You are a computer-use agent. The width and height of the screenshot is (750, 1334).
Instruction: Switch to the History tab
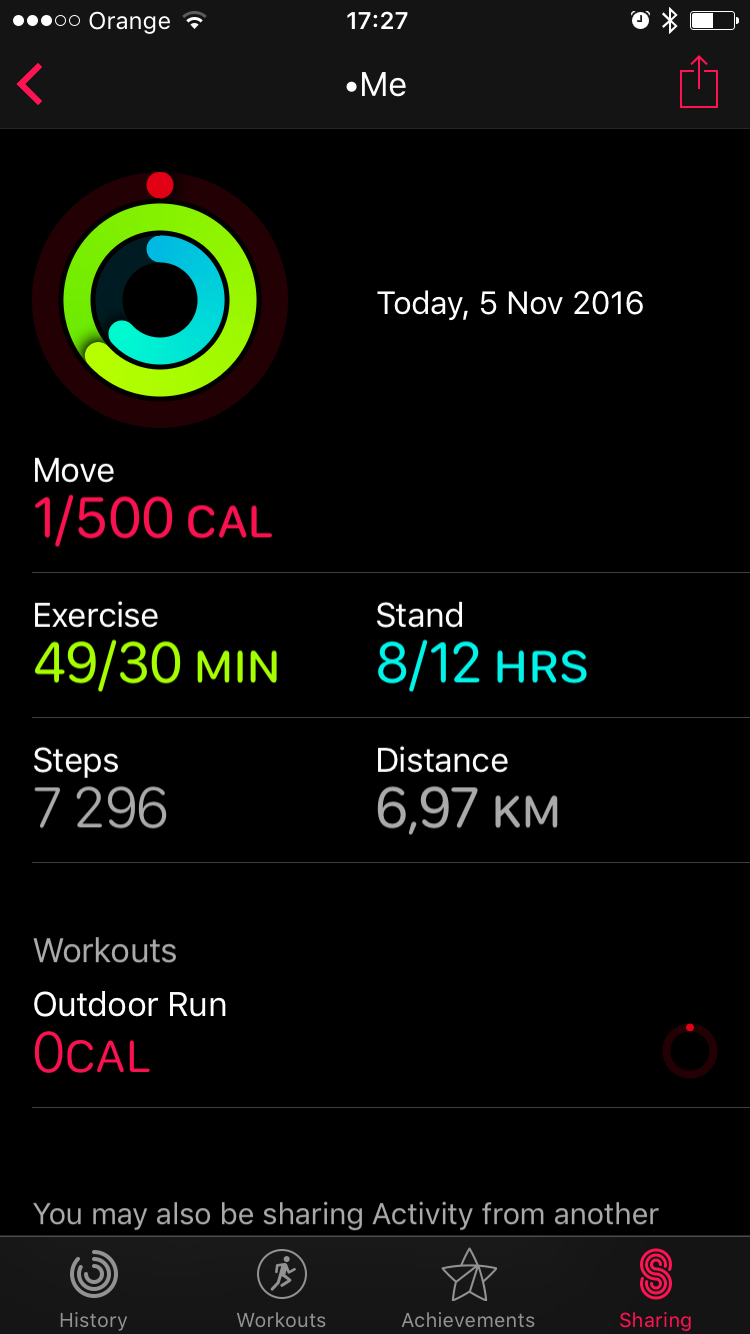[x=93, y=1288]
